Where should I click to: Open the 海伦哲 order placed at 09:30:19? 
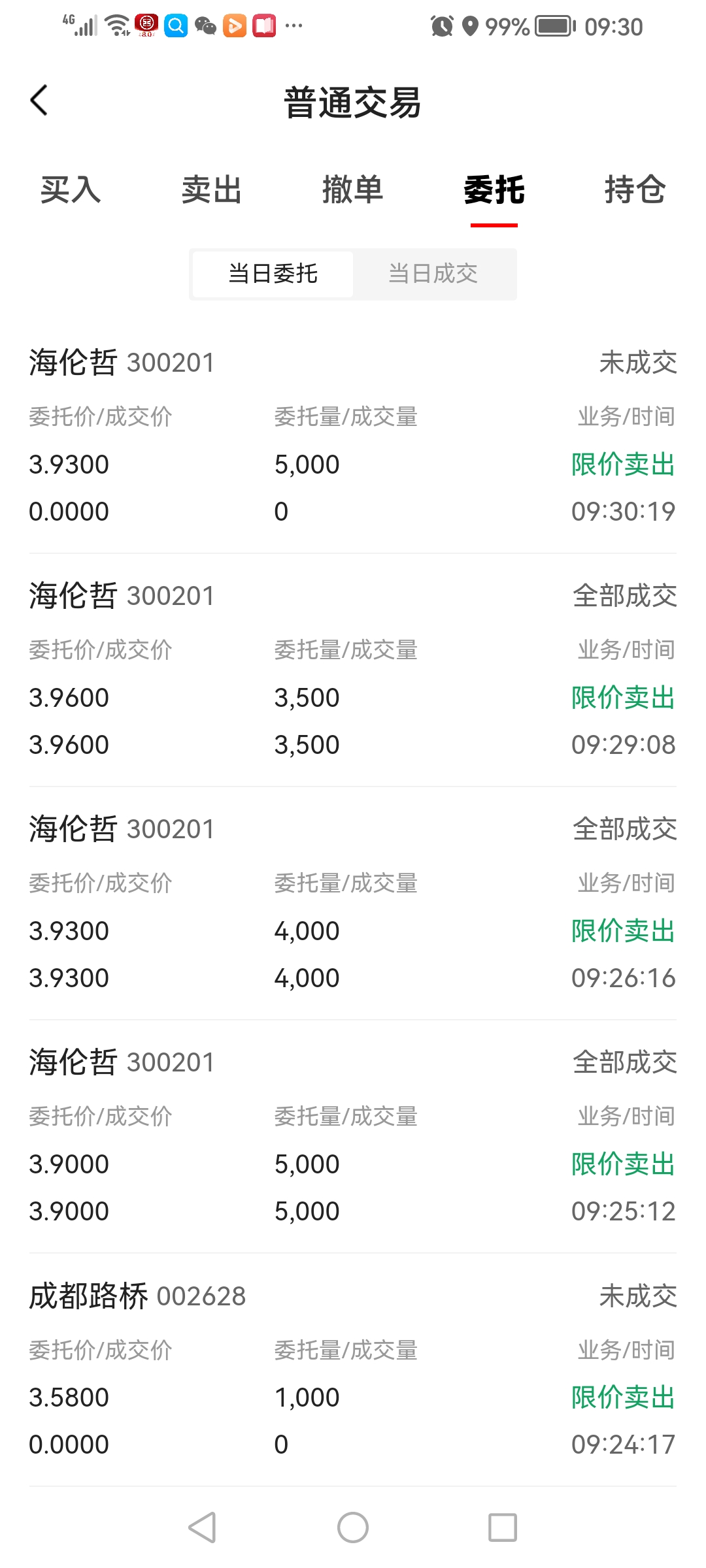[x=353, y=436]
